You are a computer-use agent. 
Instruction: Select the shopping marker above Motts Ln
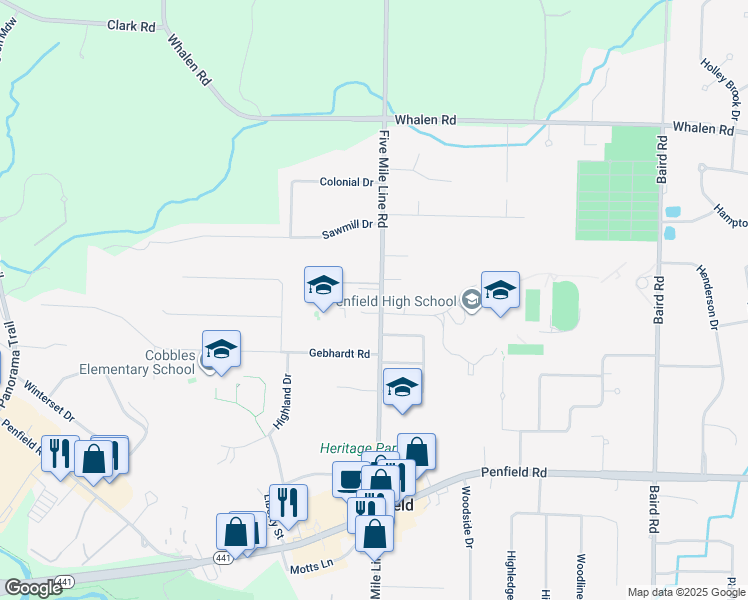point(236,531)
